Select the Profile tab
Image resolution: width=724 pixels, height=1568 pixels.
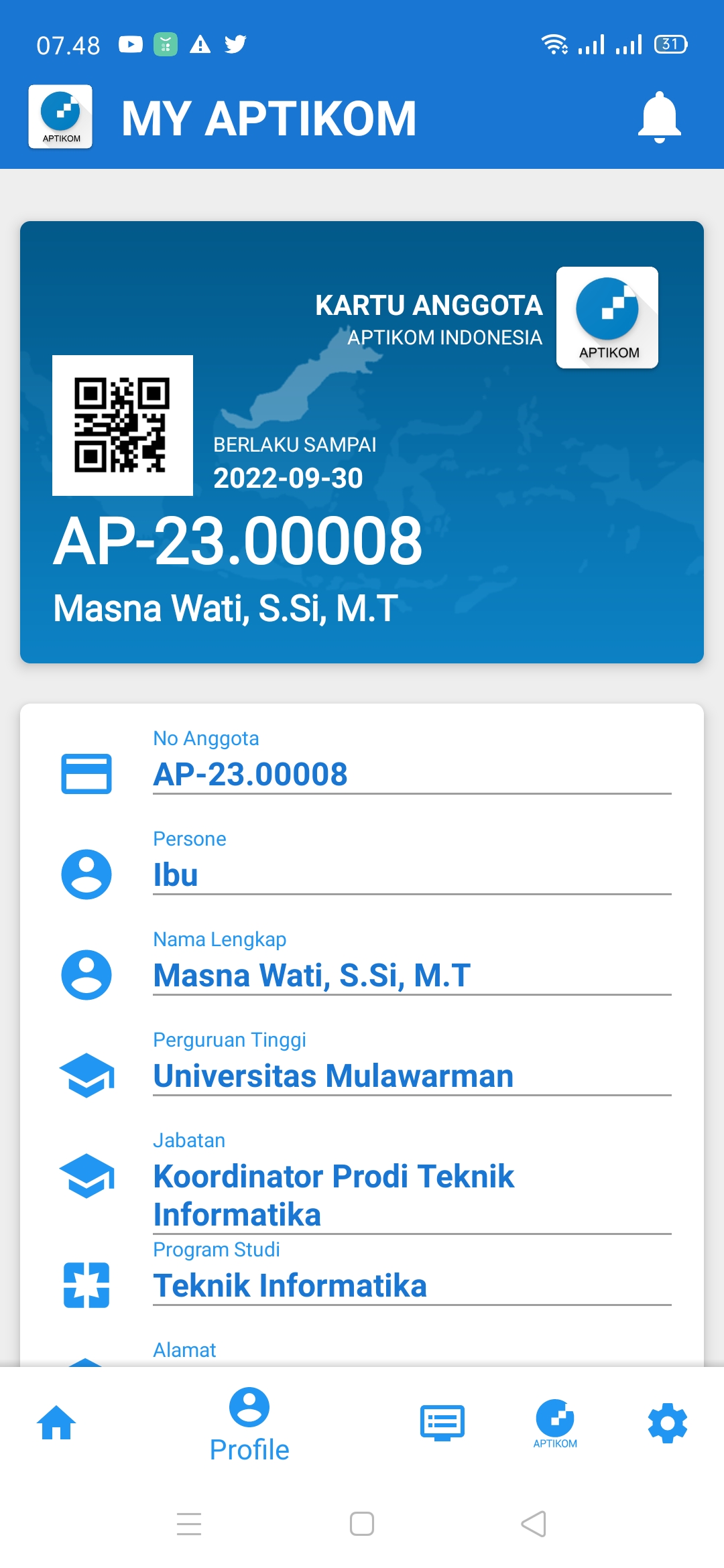coord(249,1425)
